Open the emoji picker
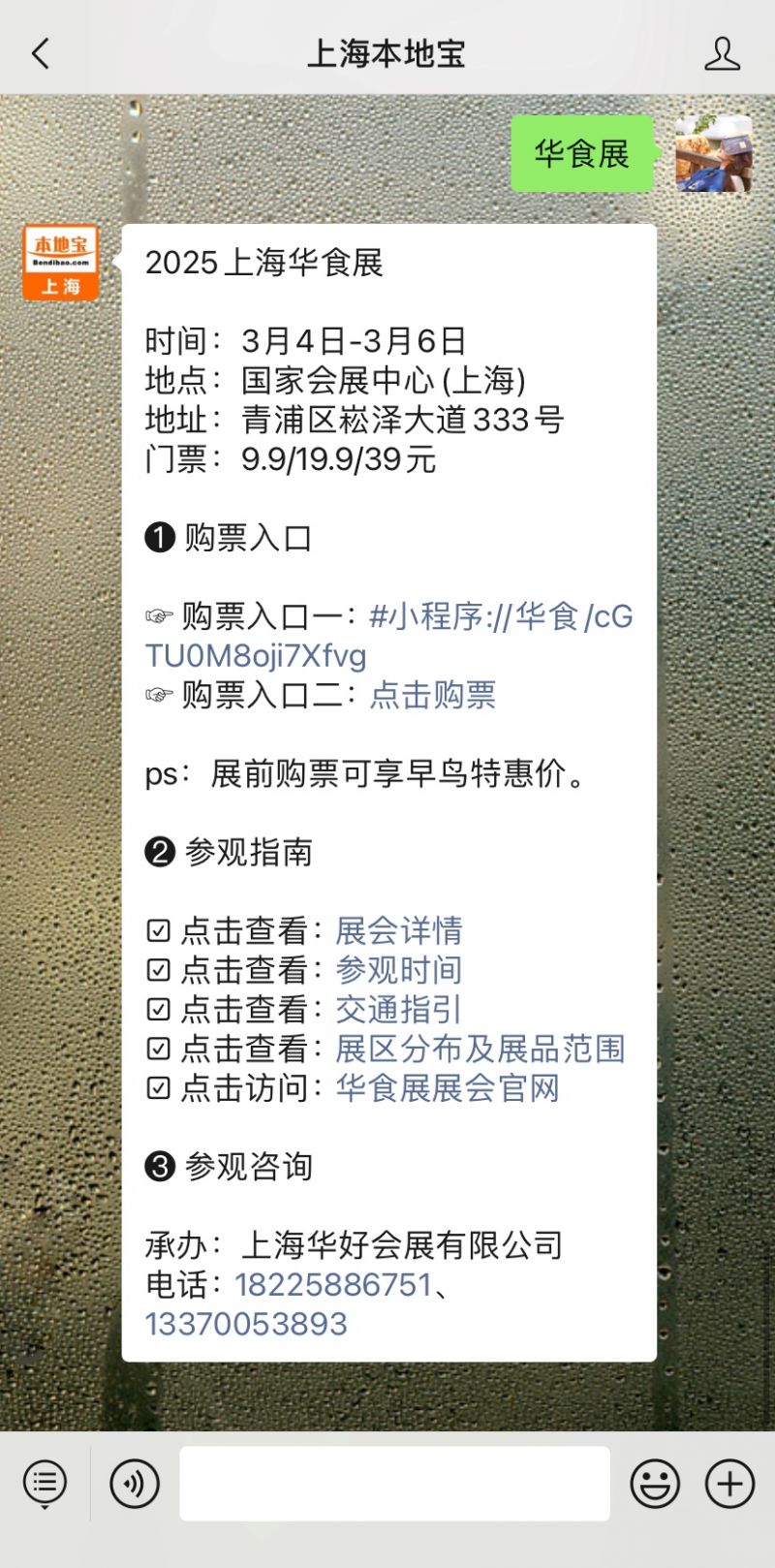Screen dimensions: 775x1568 pyautogui.click(x=655, y=1483)
